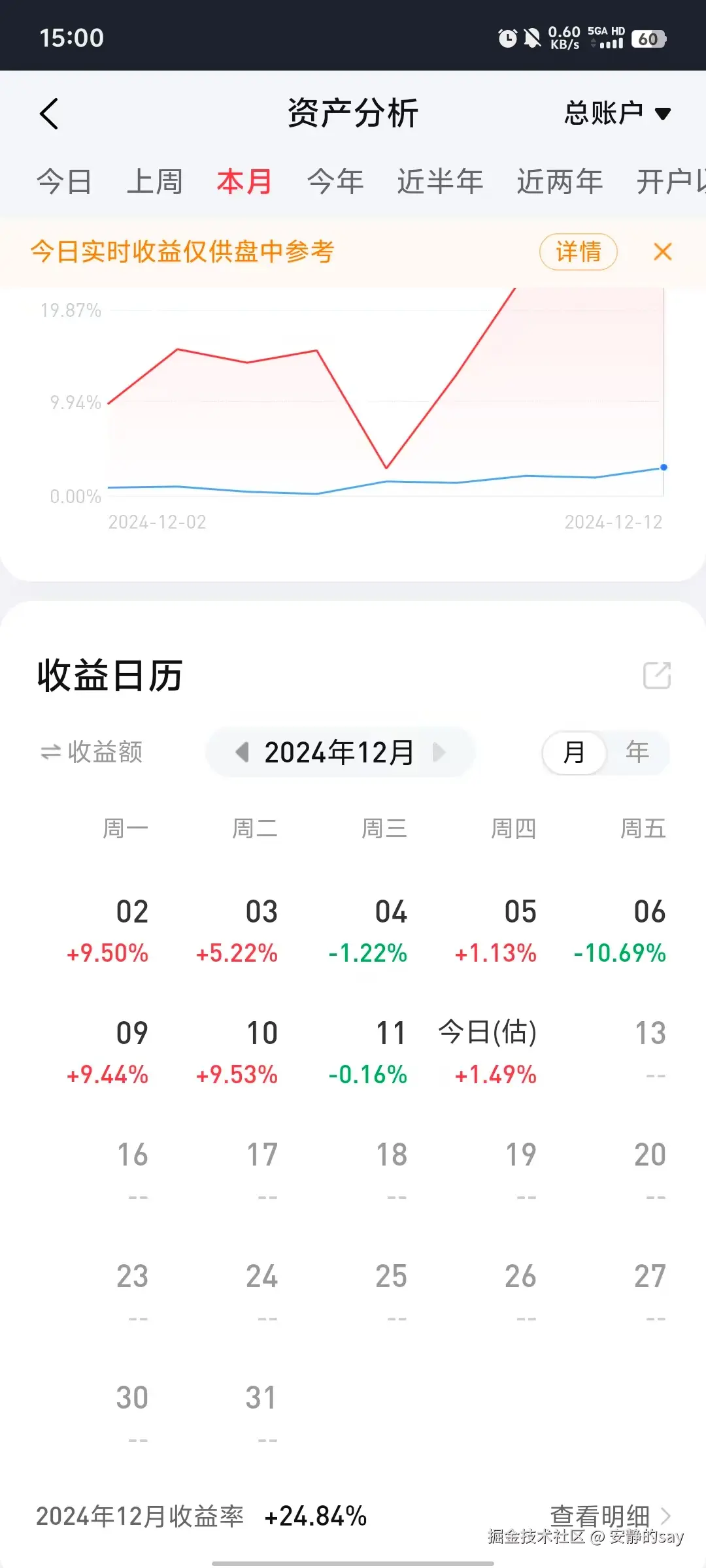The width and height of the screenshot is (706, 1568).
Task: Tap the 详情 button in the notice banner
Action: [578, 252]
